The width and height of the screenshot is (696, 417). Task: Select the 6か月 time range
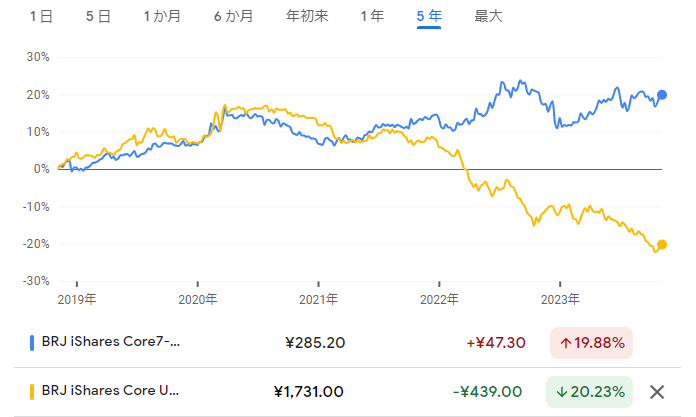pyautogui.click(x=233, y=16)
